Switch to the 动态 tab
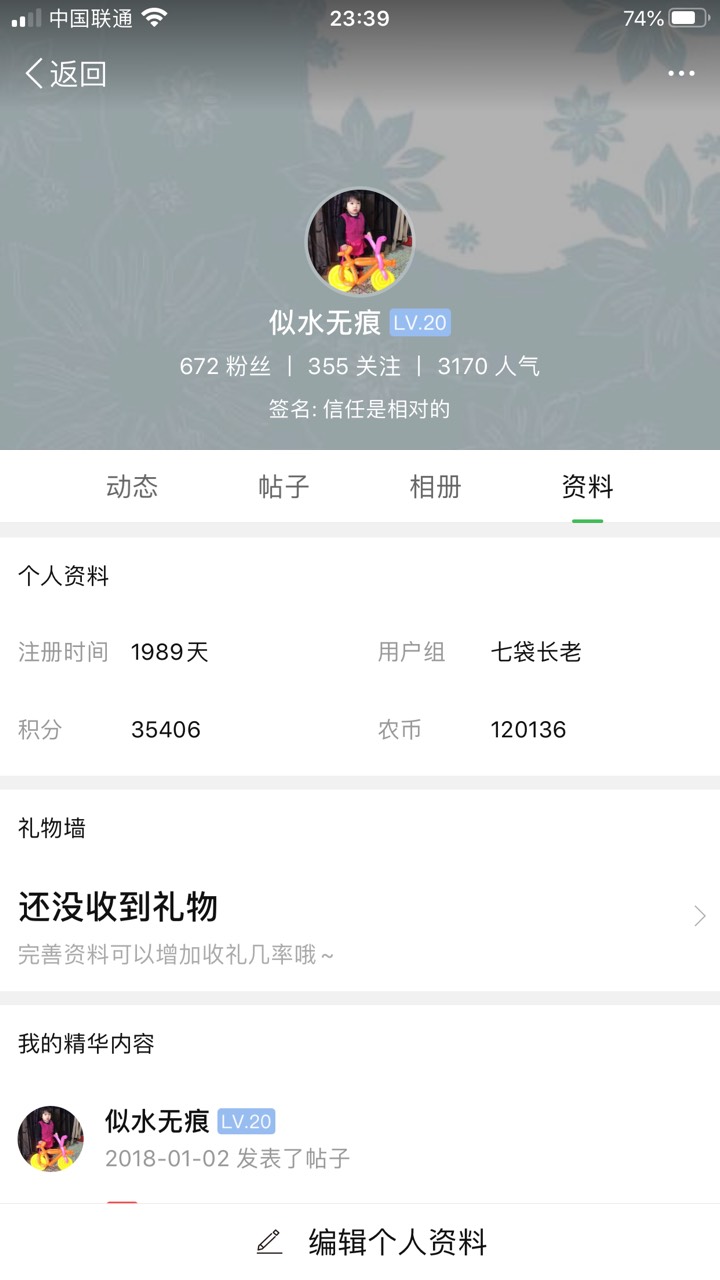This screenshot has width=720, height=1280. [x=132, y=487]
